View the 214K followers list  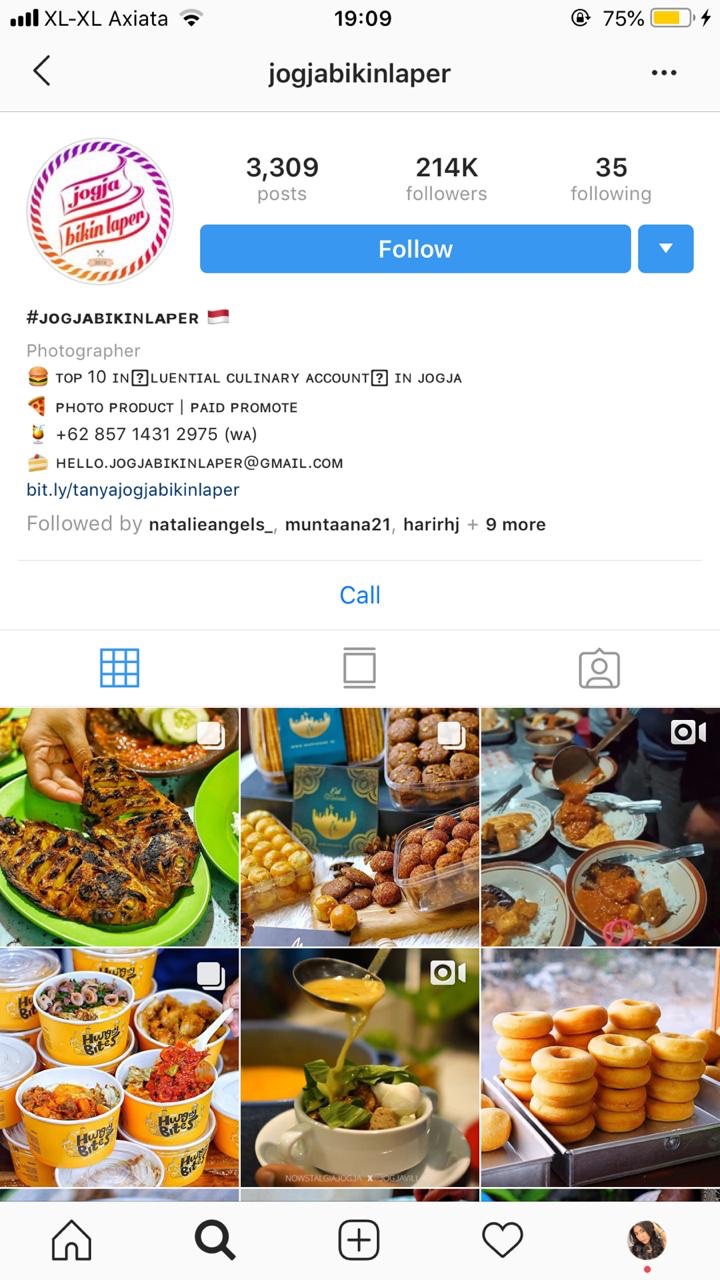(446, 179)
